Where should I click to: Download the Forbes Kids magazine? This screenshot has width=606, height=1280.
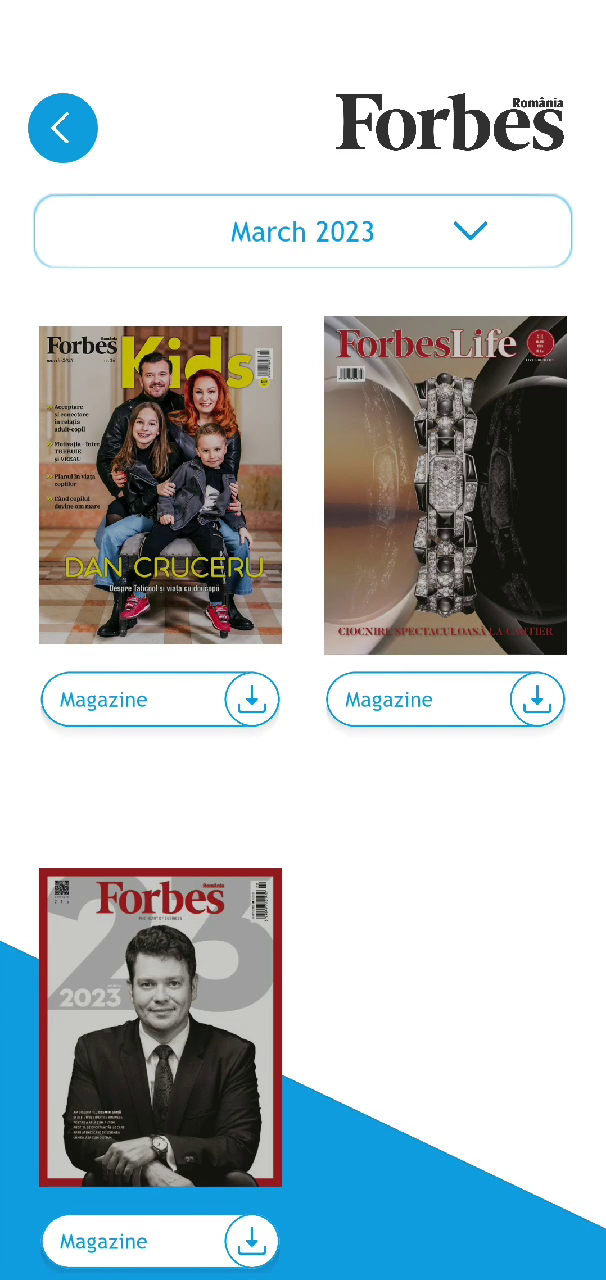(x=252, y=699)
